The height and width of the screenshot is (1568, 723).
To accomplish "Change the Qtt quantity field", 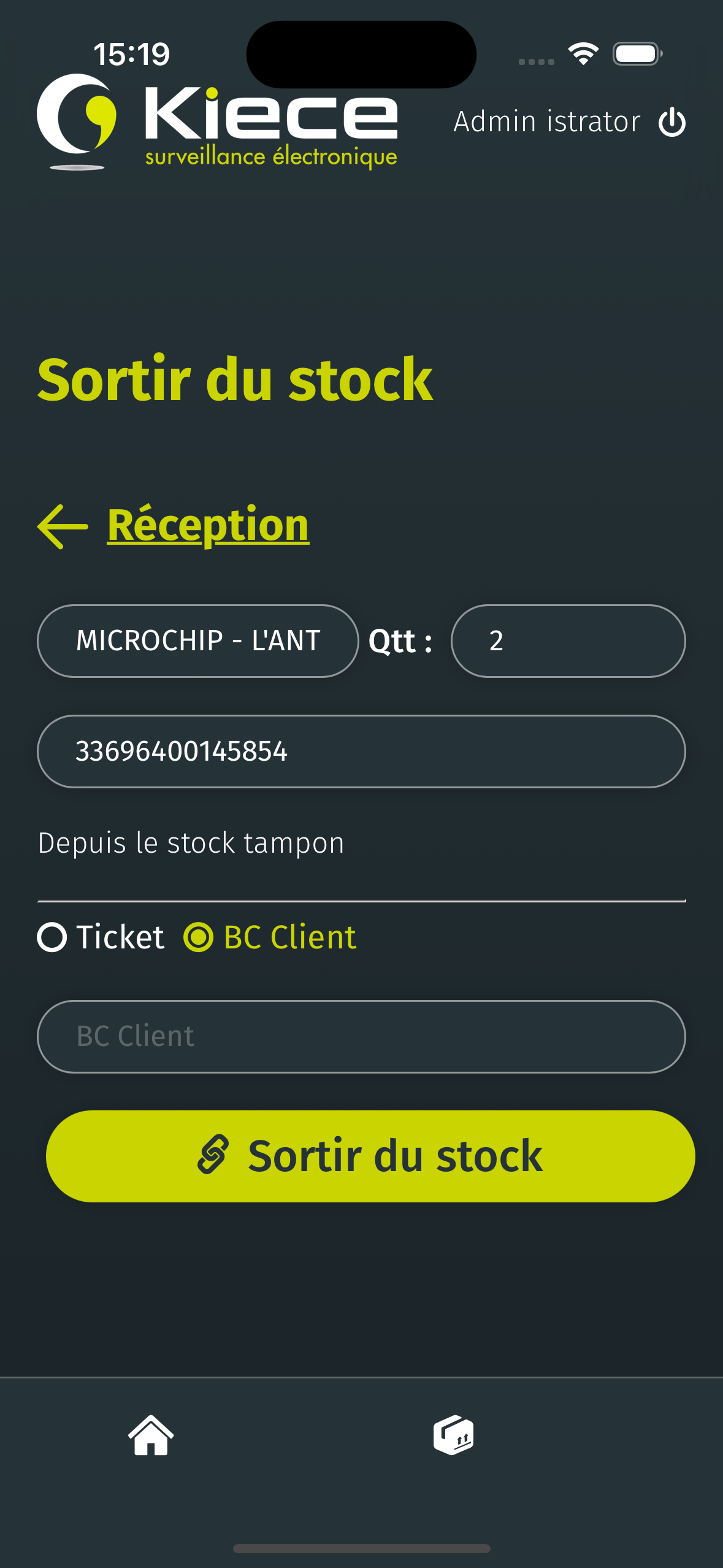I will (568, 641).
